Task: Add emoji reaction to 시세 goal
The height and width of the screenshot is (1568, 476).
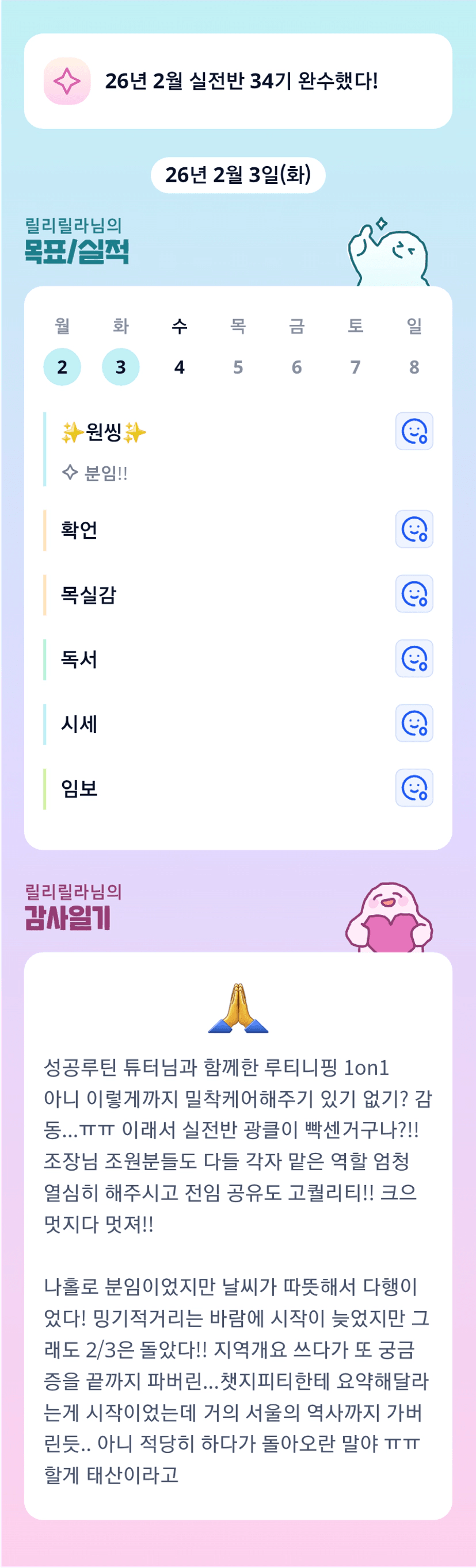Action: click(x=414, y=723)
